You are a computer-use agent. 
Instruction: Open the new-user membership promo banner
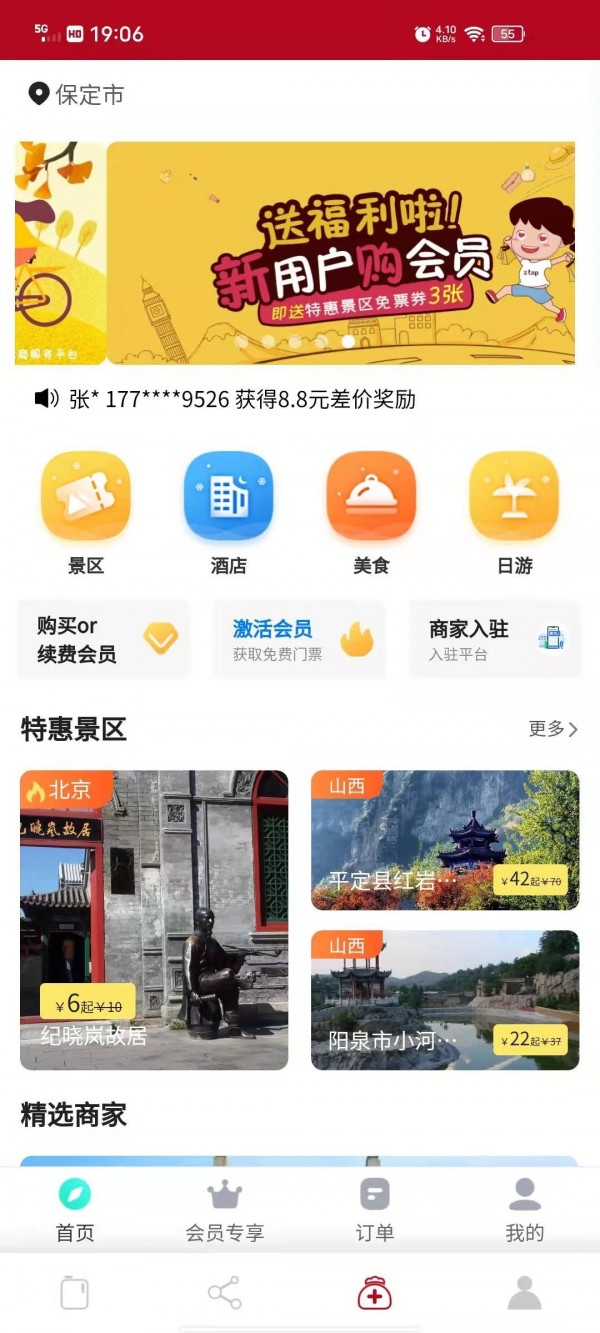click(x=340, y=253)
